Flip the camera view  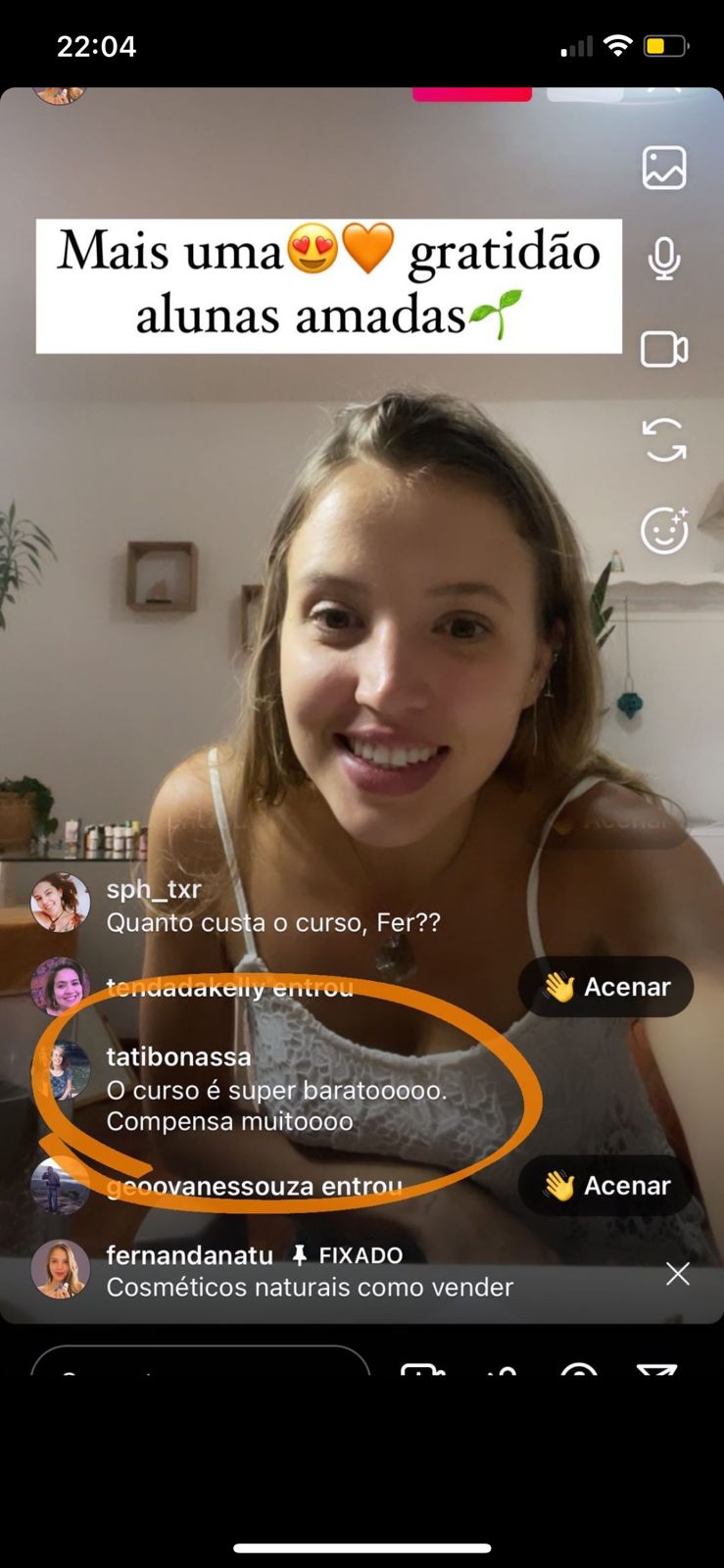(663, 440)
